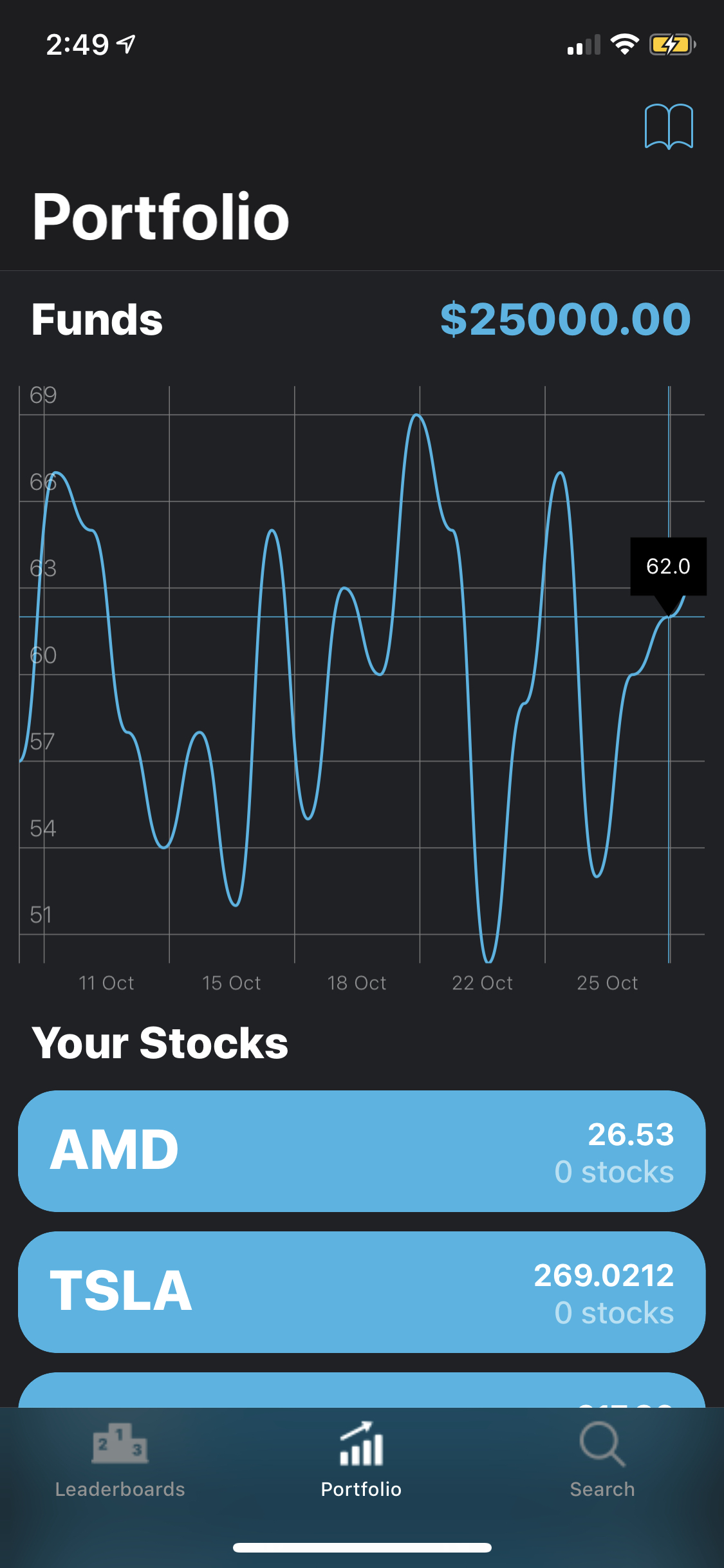Tap the Wi-Fi icon in the status bar

pyautogui.click(x=624, y=44)
